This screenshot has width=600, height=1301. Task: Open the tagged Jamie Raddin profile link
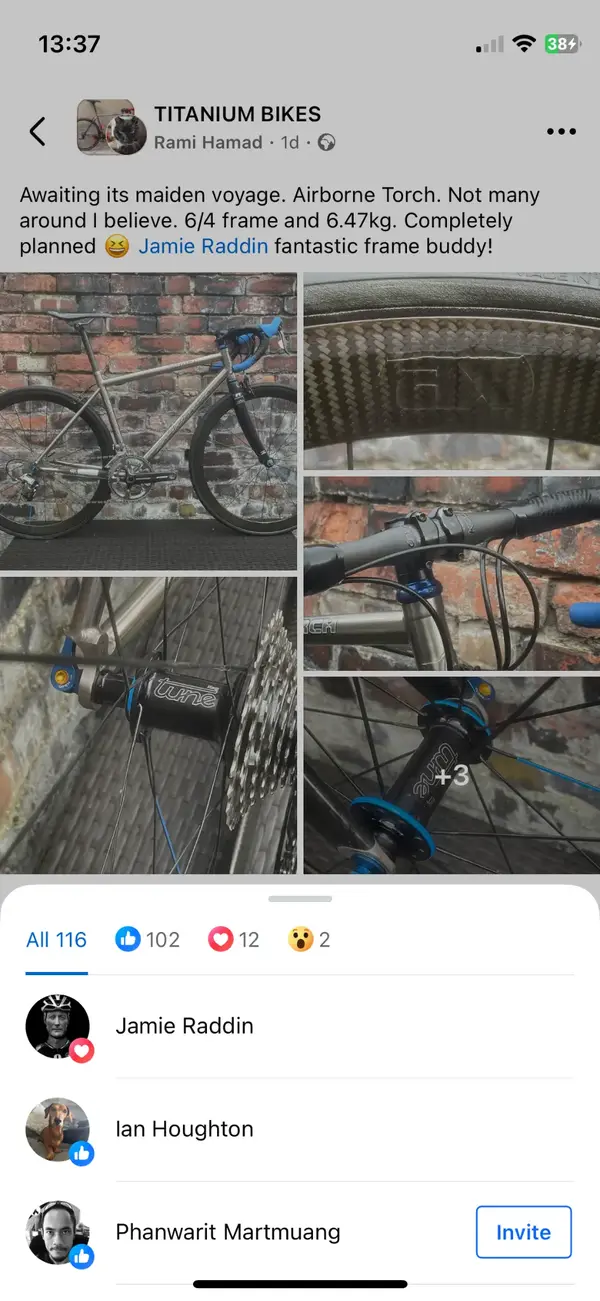203,246
